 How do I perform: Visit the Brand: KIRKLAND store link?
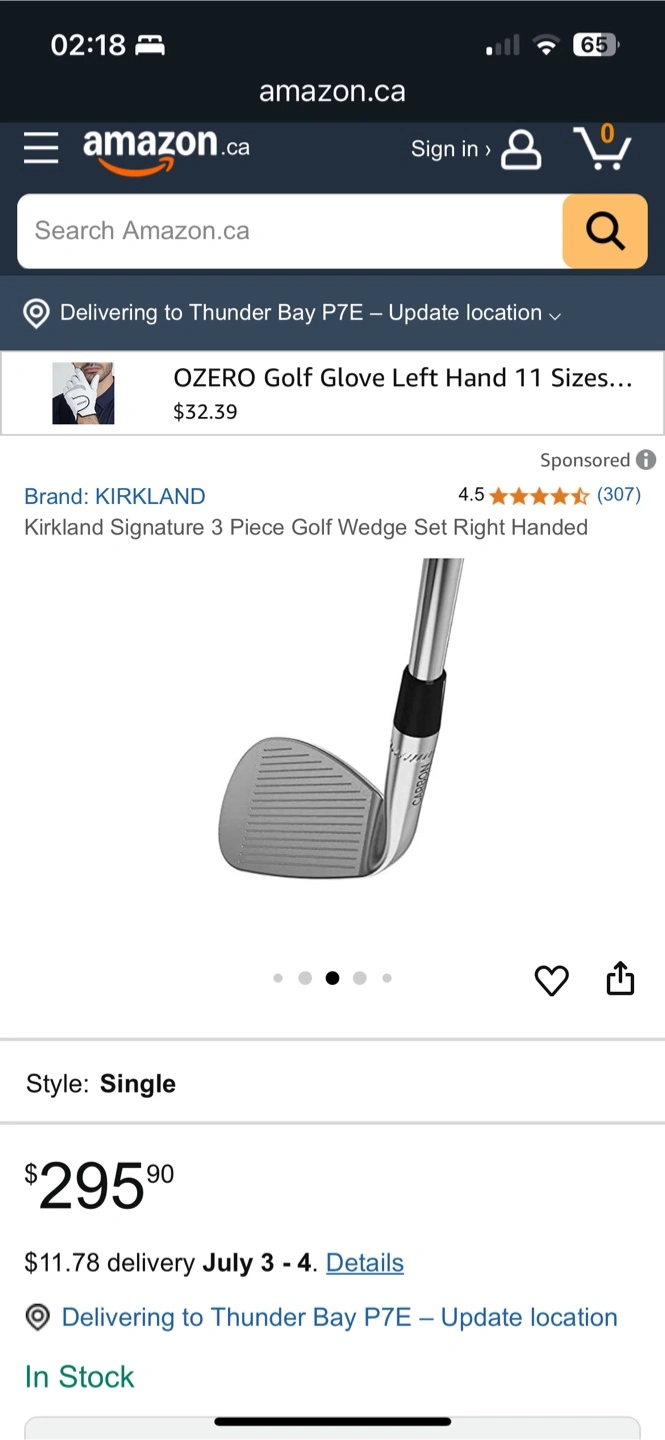tap(115, 496)
